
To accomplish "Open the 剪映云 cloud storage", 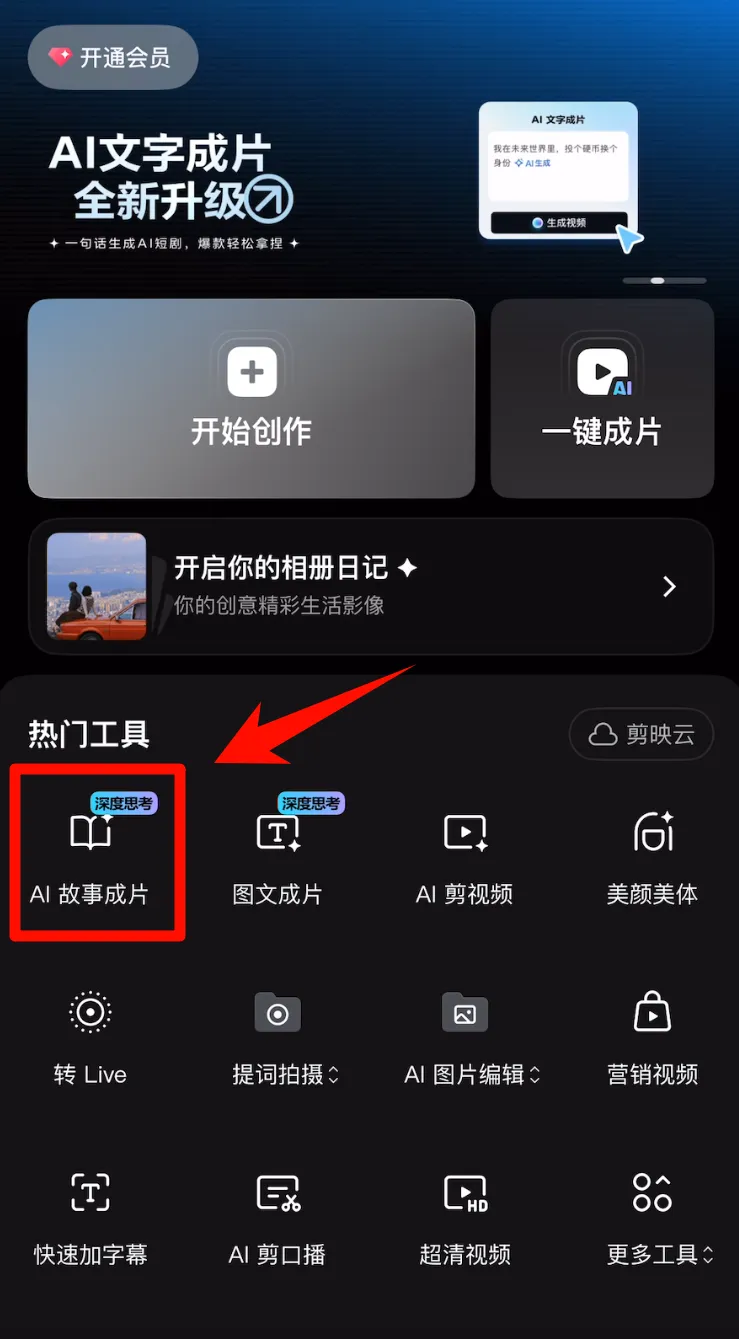I will (x=640, y=734).
